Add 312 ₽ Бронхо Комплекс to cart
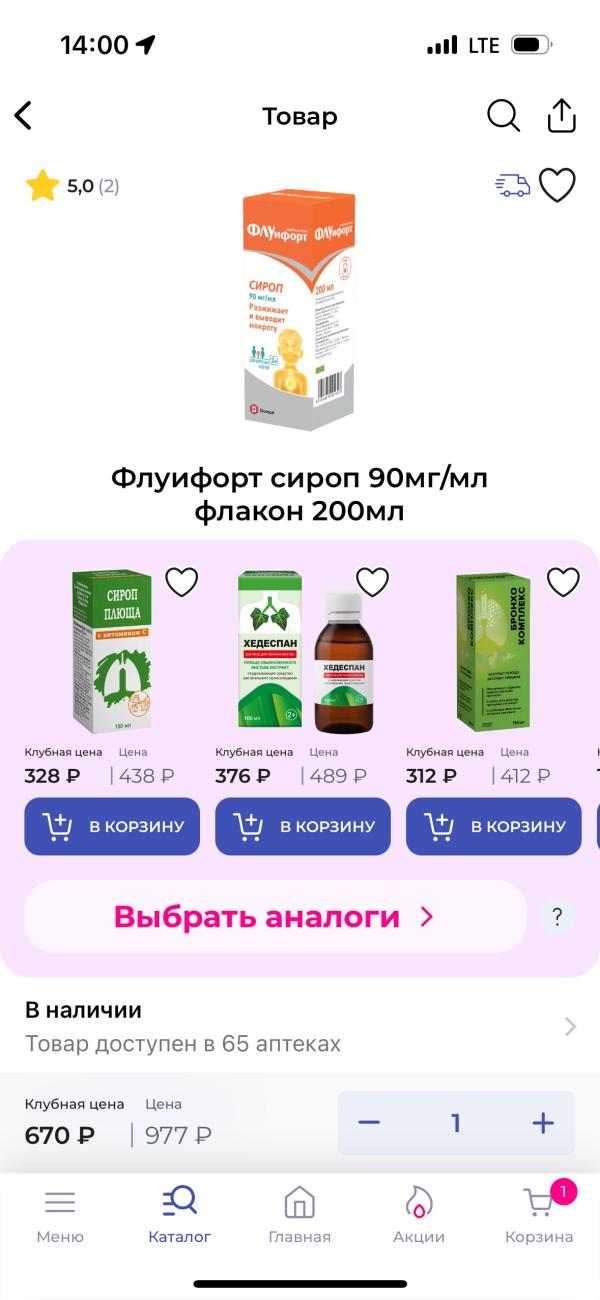This screenshot has height=1300, width=600. pyautogui.click(x=494, y=826)
